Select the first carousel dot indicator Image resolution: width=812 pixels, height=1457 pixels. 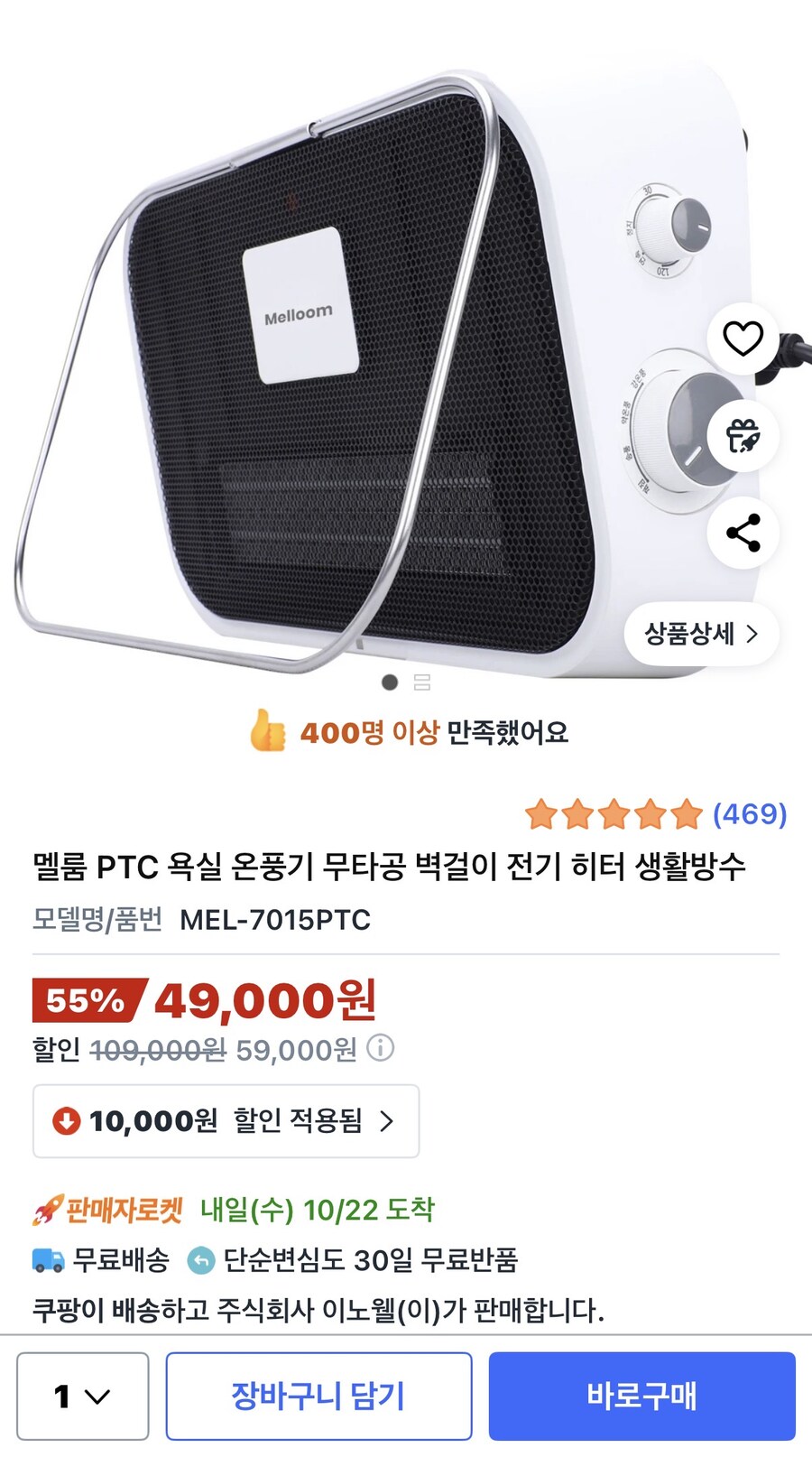[x=390, y=683]
